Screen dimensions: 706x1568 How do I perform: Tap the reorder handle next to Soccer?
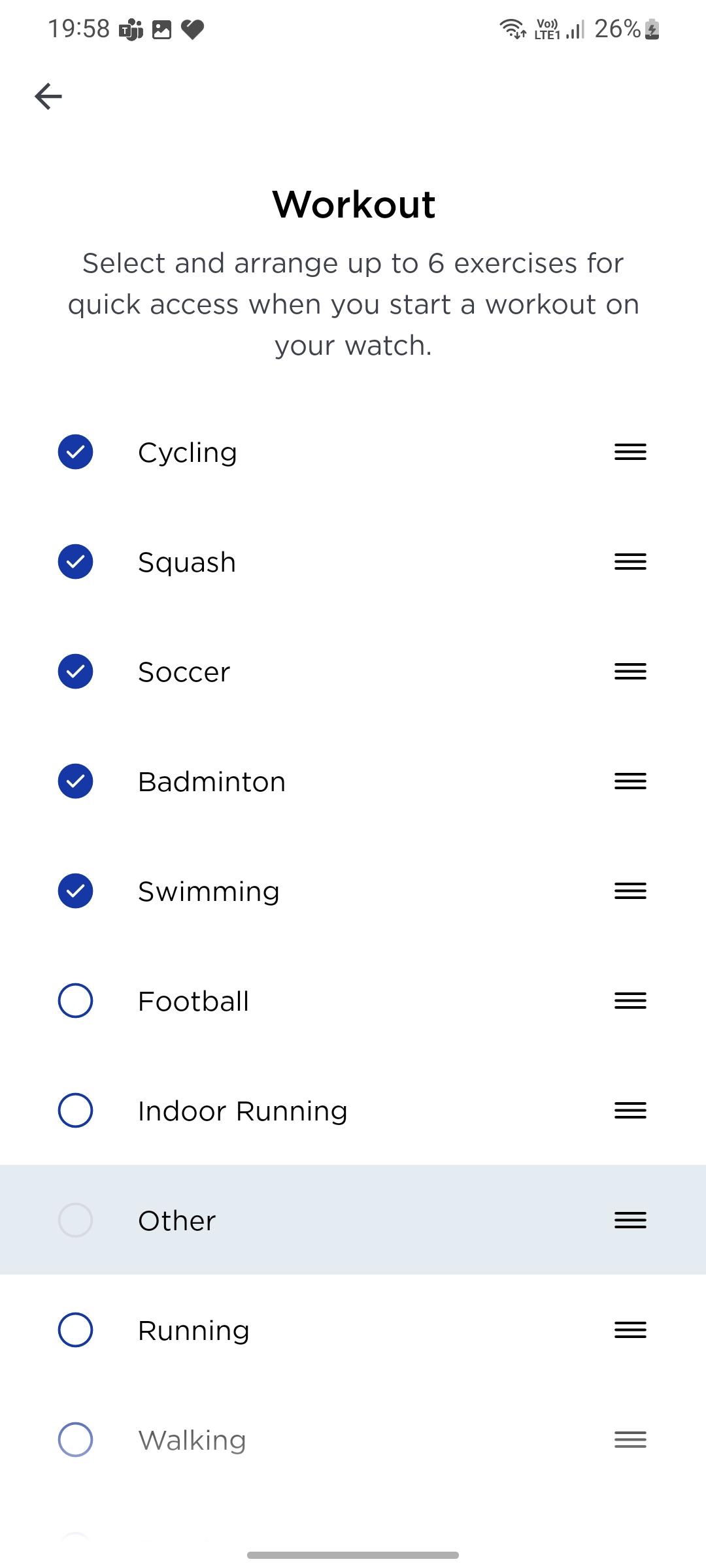630,672
